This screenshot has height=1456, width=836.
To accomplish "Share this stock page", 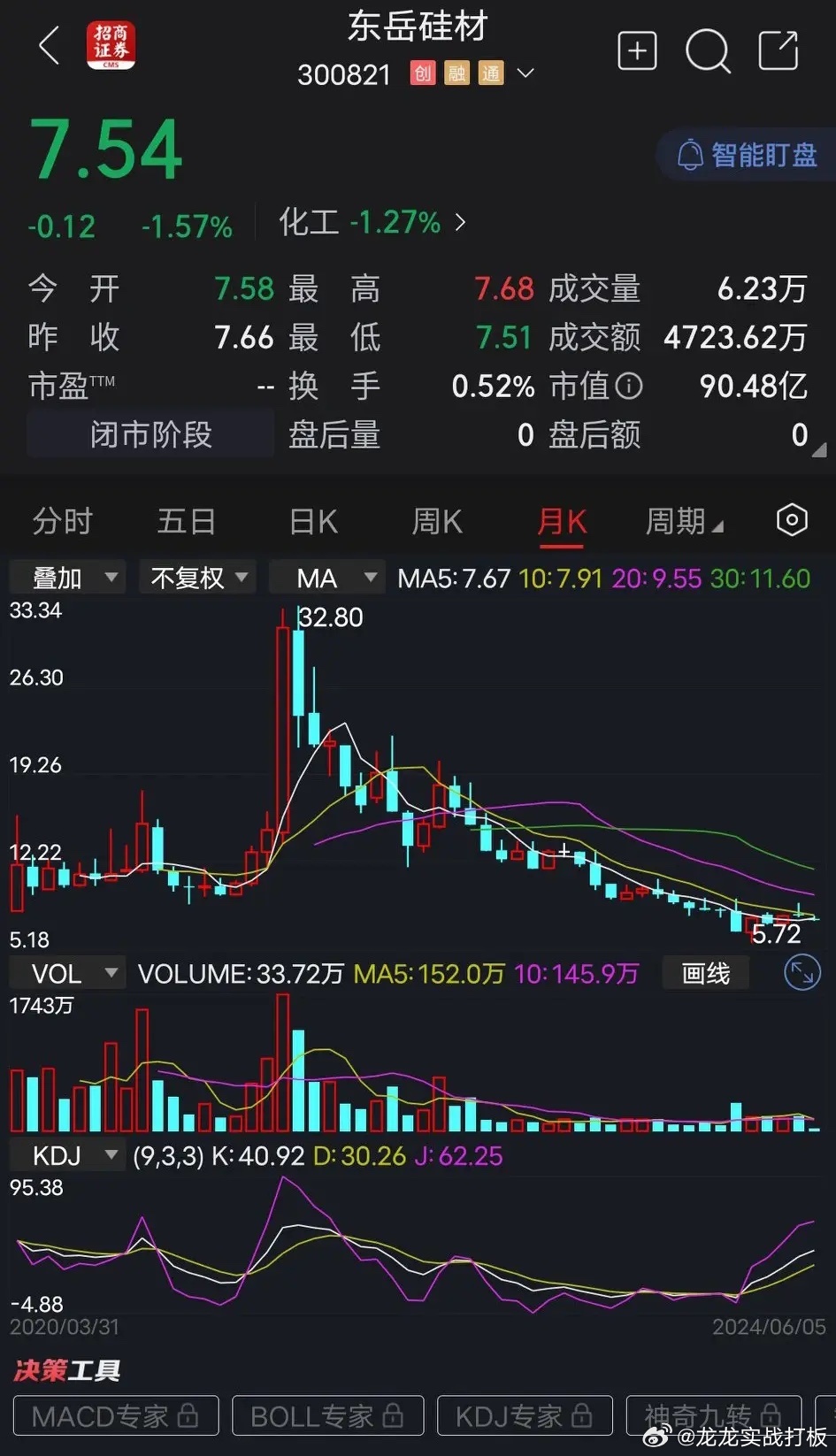I will coord(778,50).
